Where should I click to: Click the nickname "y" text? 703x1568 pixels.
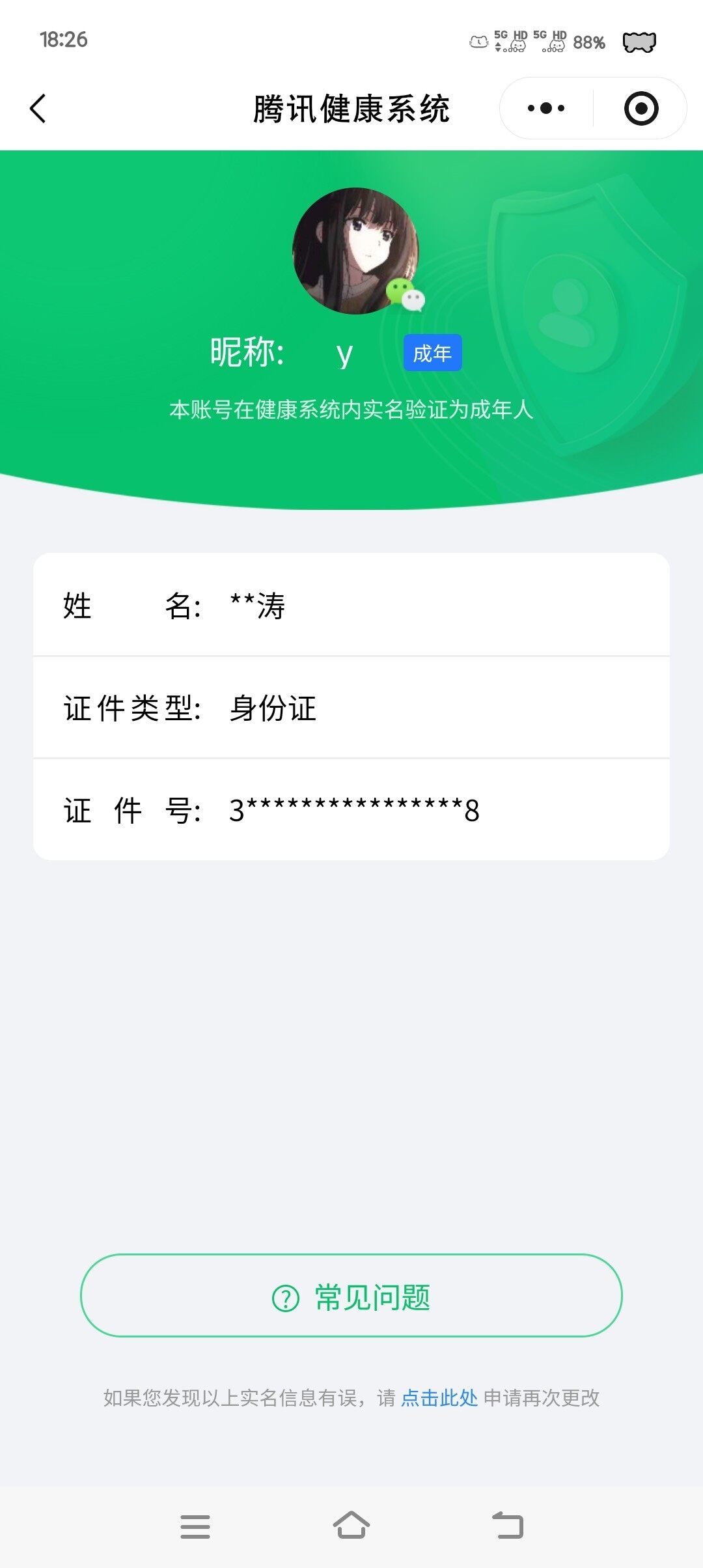(x=345, y=352)
